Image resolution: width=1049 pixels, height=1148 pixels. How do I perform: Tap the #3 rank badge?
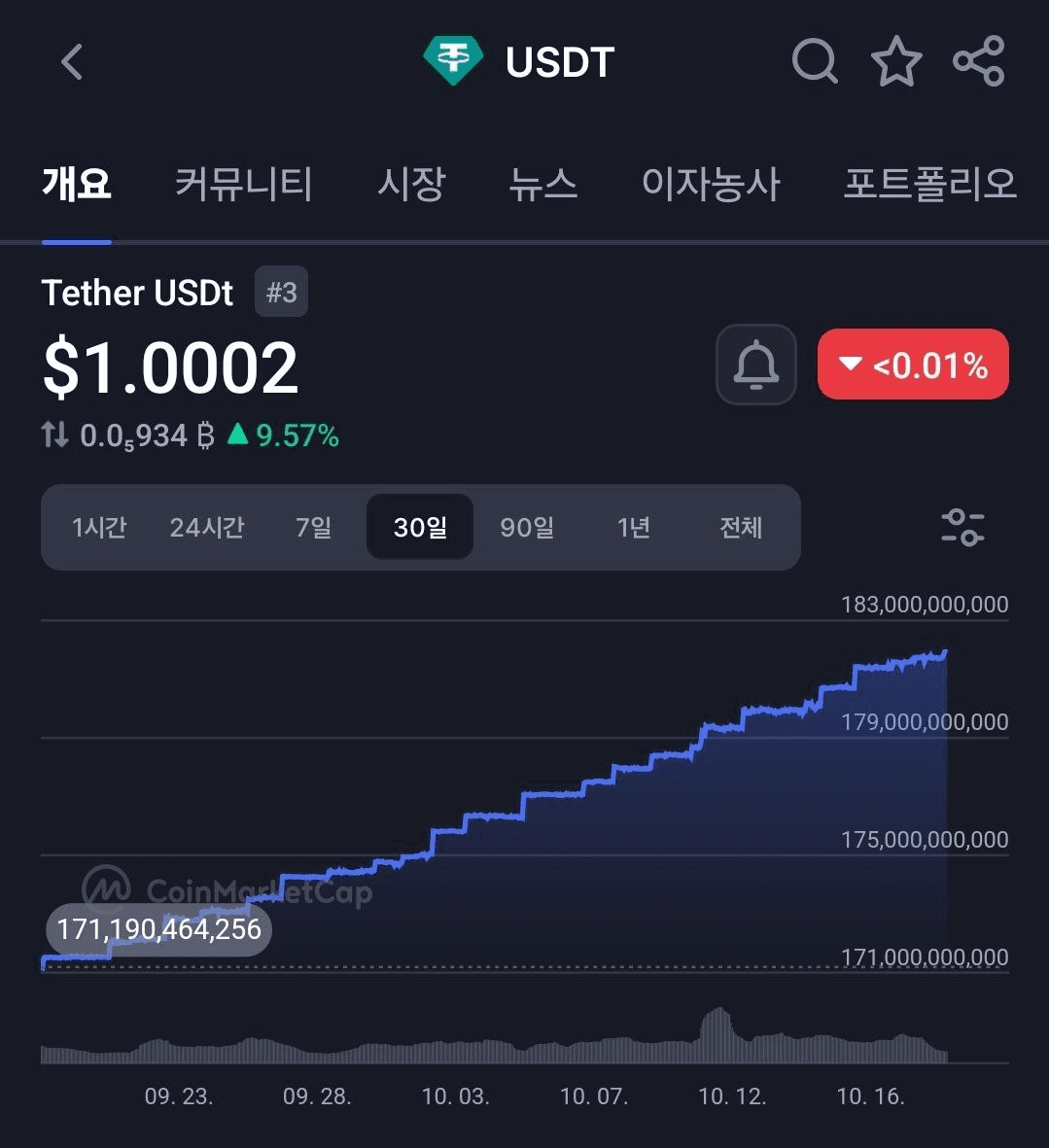point(281,292)
